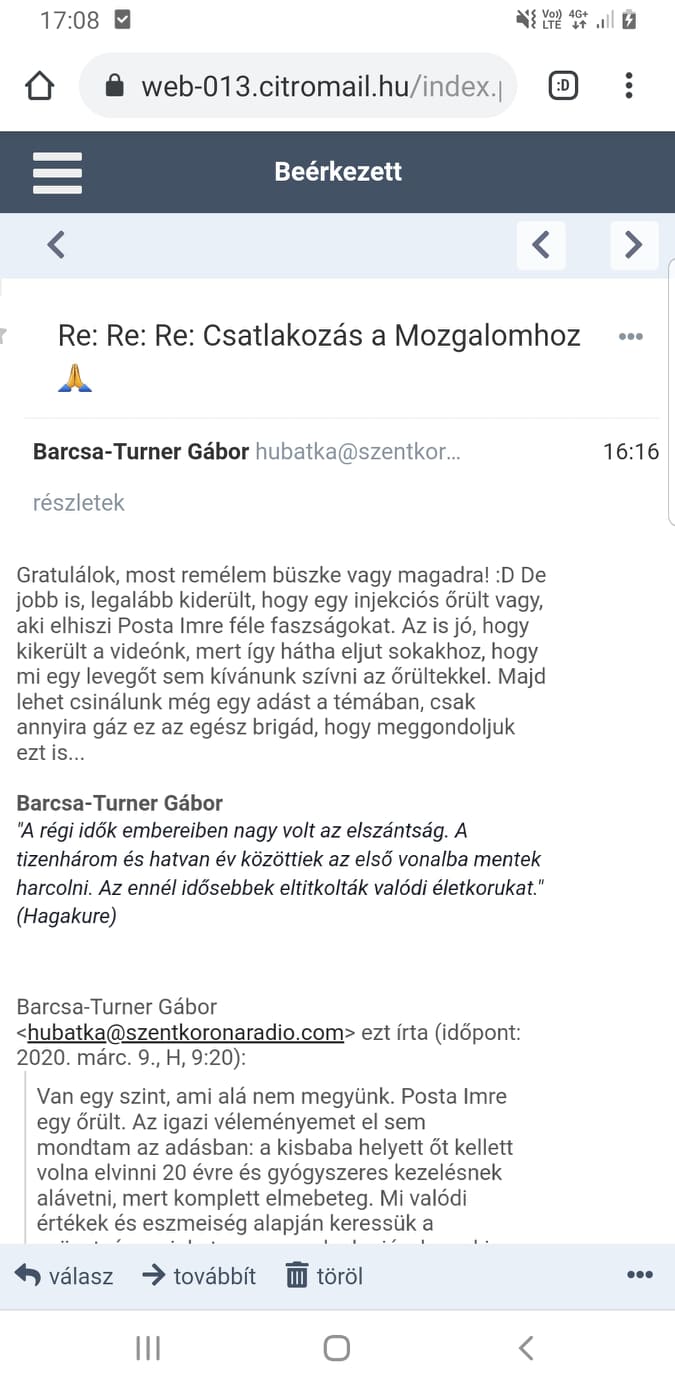
Task: Reply with the válasz button
Action: pos(64,1276)
